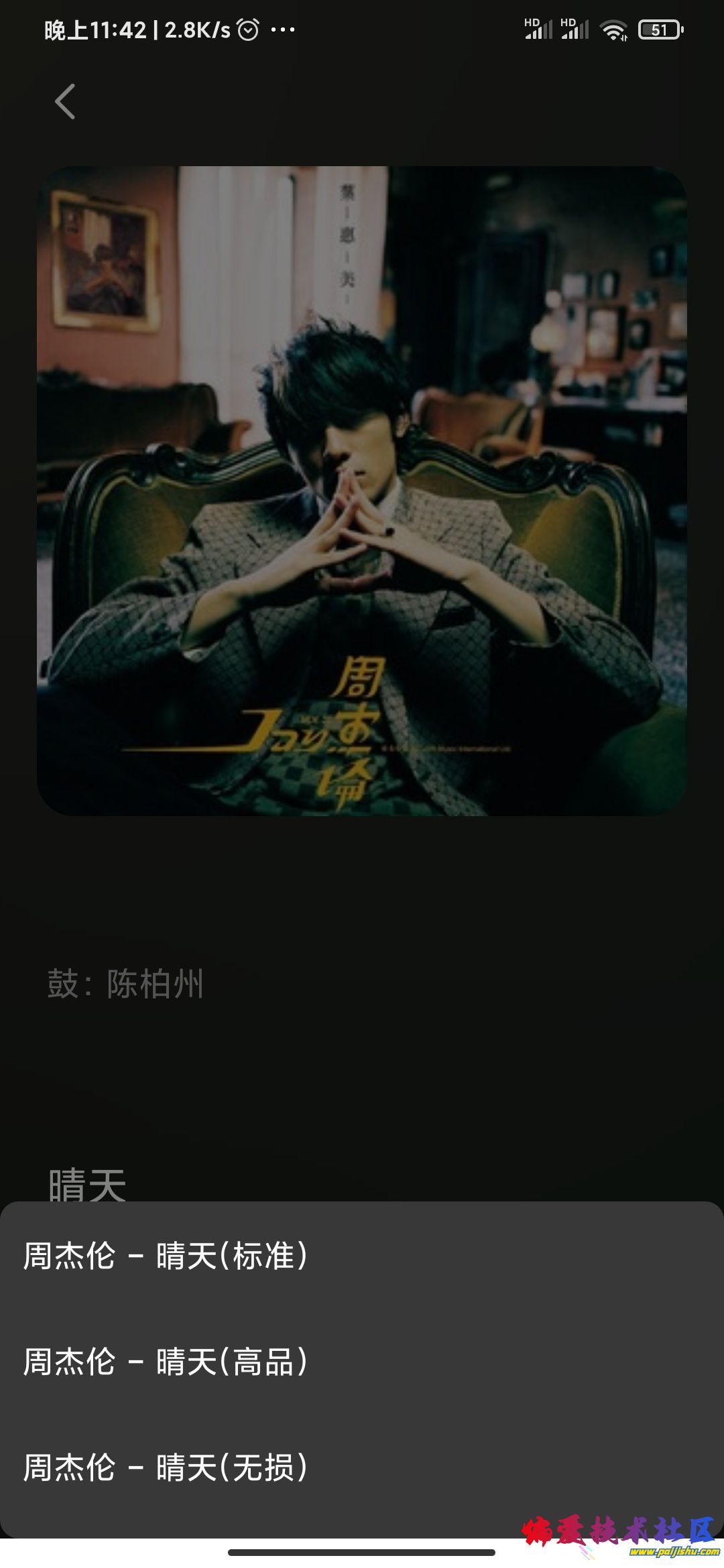
Task: Go back using the top-left arrow
Action: click(x=65, y=102)
